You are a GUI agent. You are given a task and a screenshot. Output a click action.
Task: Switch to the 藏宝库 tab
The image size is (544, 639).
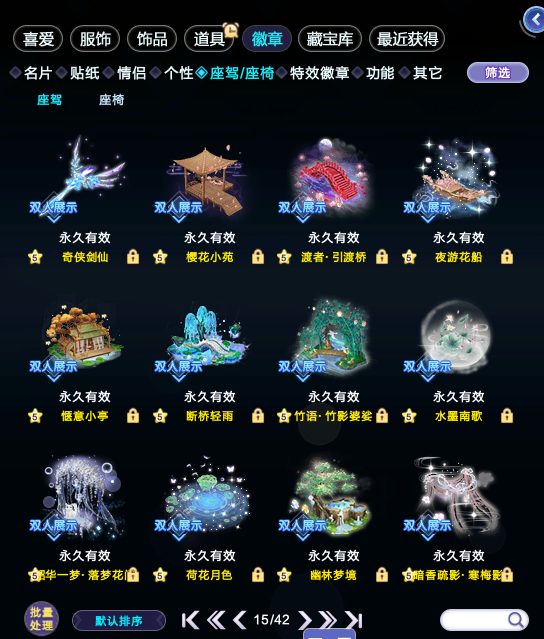(330, 39)
